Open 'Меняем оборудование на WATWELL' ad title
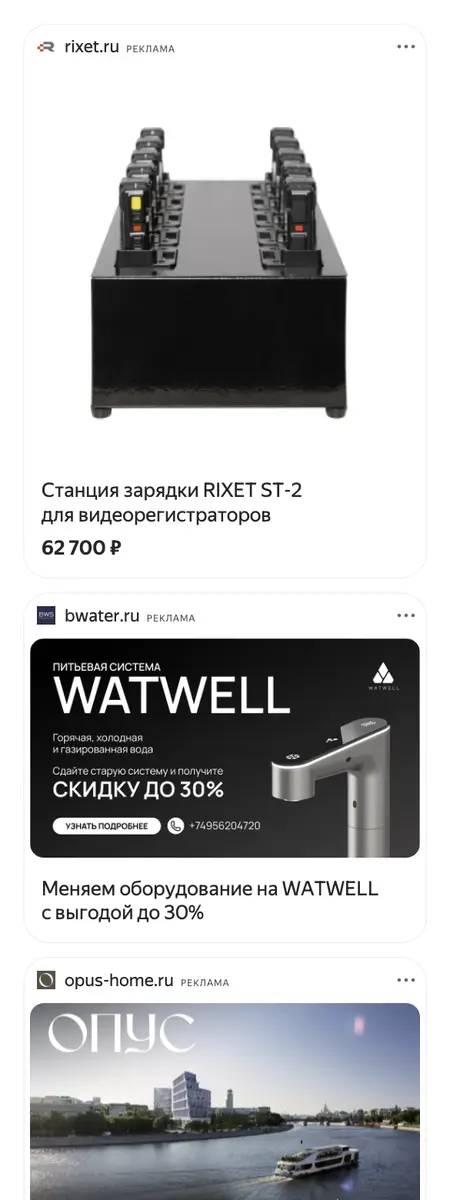 pos(210,900)
